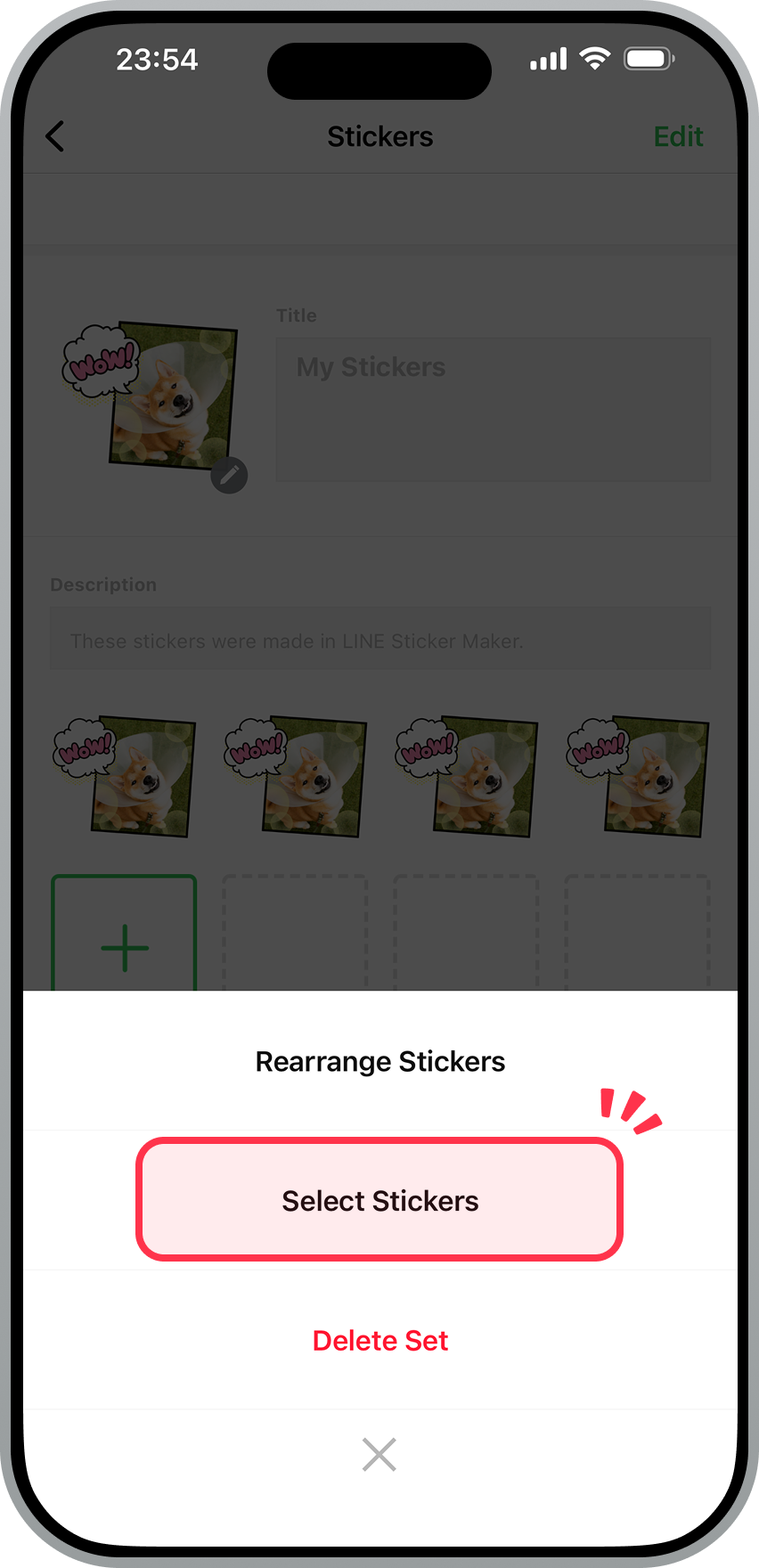Tap Select Stickers in the sheet
This screenshot has width=759, height=1568.
coord(379,1200)
